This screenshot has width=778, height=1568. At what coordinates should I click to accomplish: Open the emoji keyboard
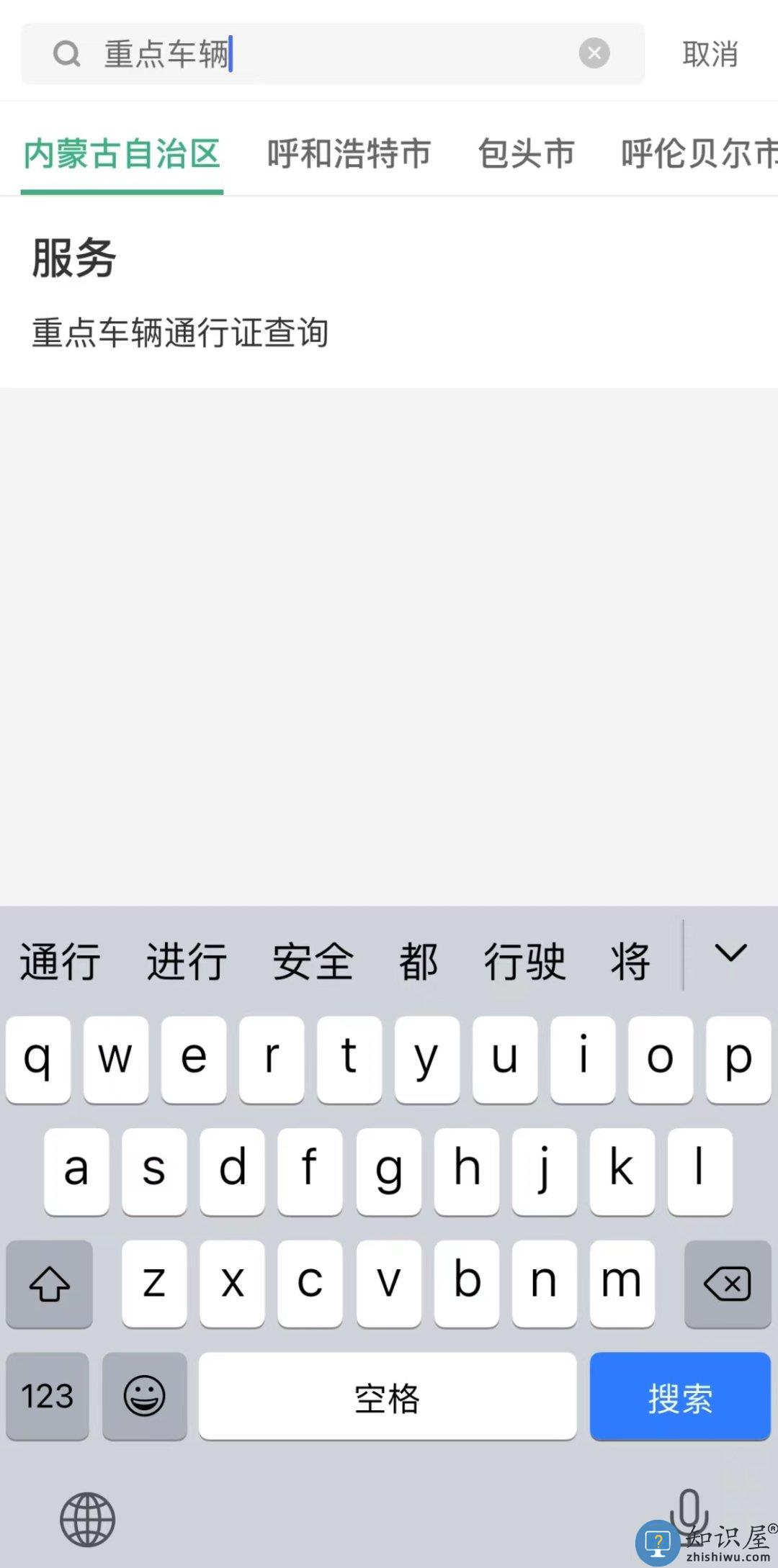click(x=144, y=1397)
